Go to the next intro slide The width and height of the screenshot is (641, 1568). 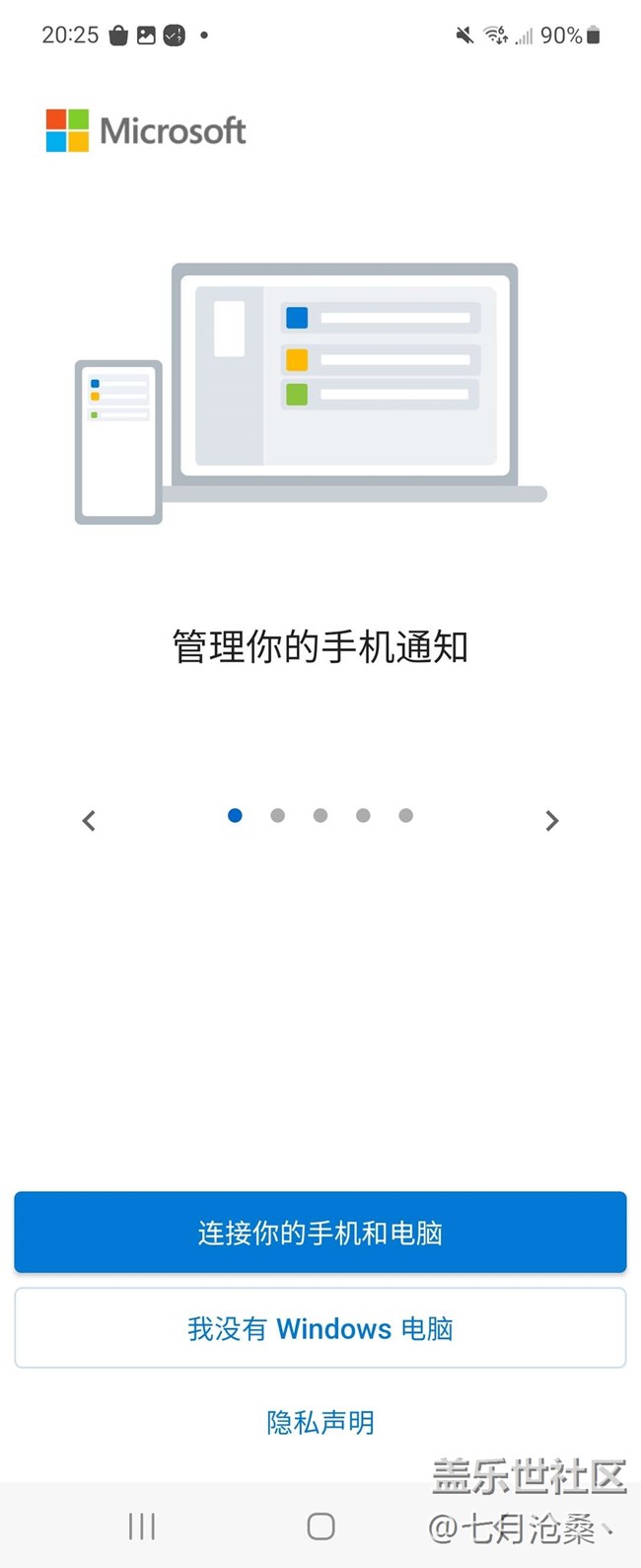pyautogui.click(x=551, y=820)
